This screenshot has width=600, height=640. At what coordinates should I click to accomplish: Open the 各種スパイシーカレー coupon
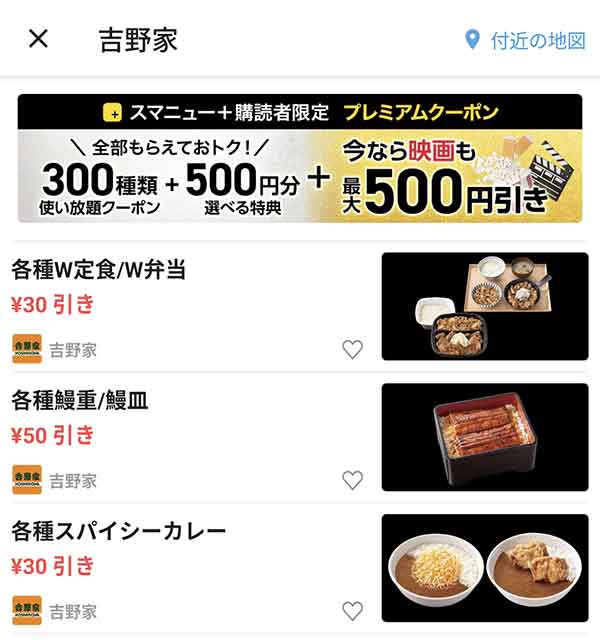coord(190,548)
